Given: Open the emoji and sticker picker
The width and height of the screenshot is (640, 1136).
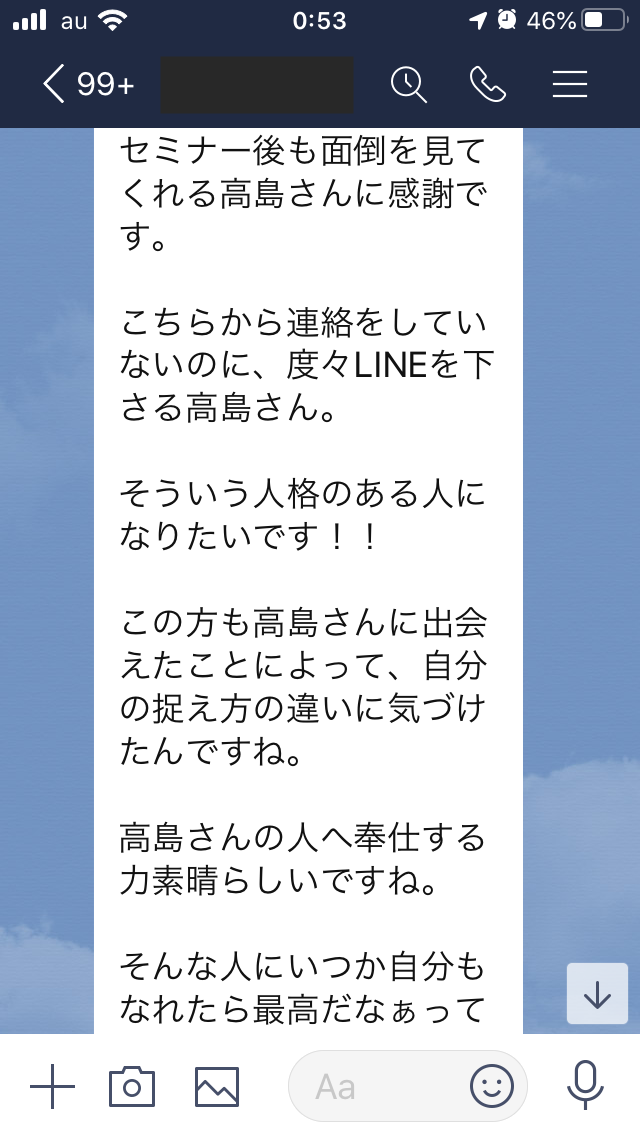Looking at the screenshot, I should click(492, 1086).
